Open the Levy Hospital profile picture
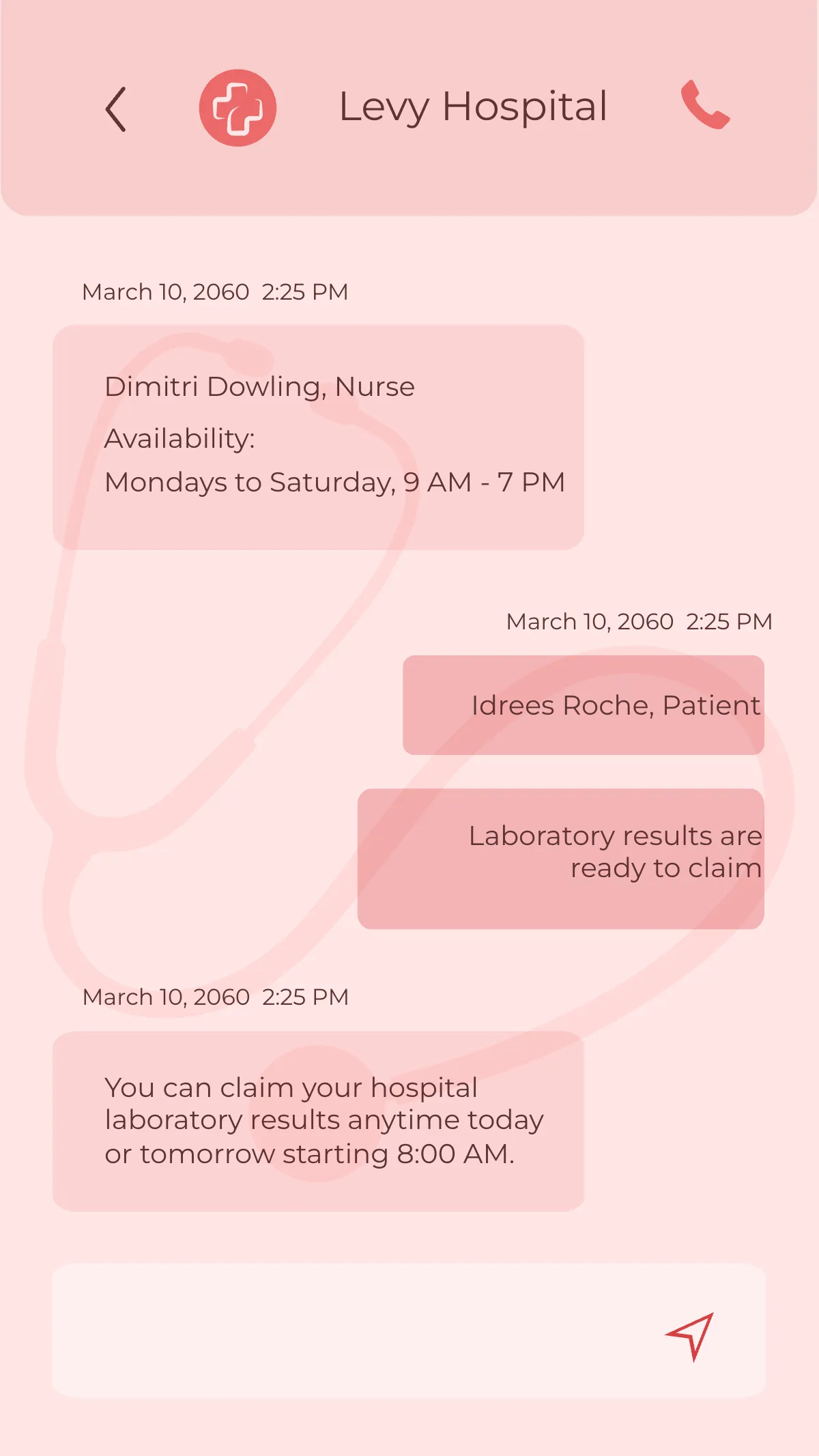819x1456 pixels. [x=238, y=108]
